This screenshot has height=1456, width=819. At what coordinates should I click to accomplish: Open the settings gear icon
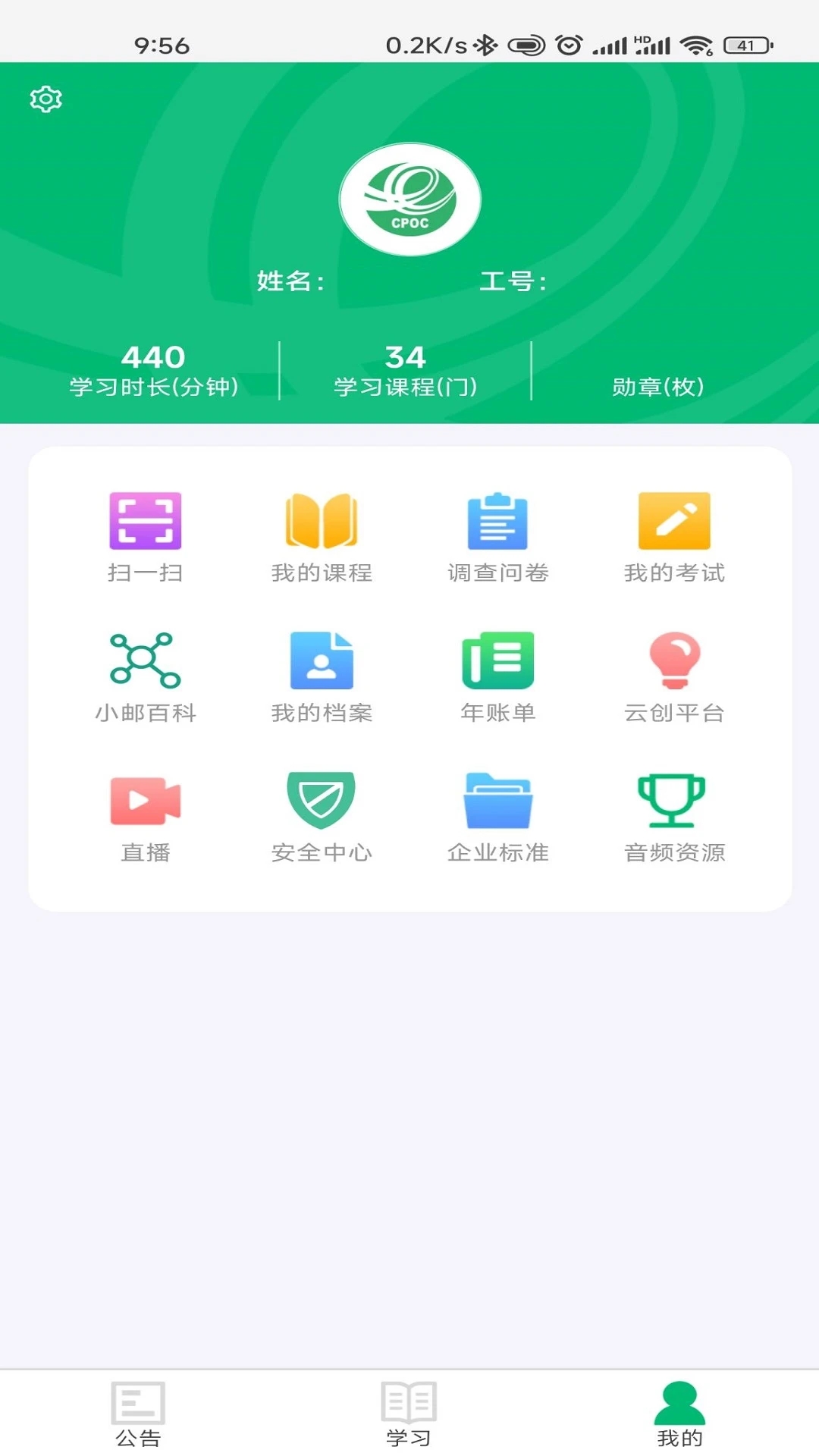tap(45, 99)
